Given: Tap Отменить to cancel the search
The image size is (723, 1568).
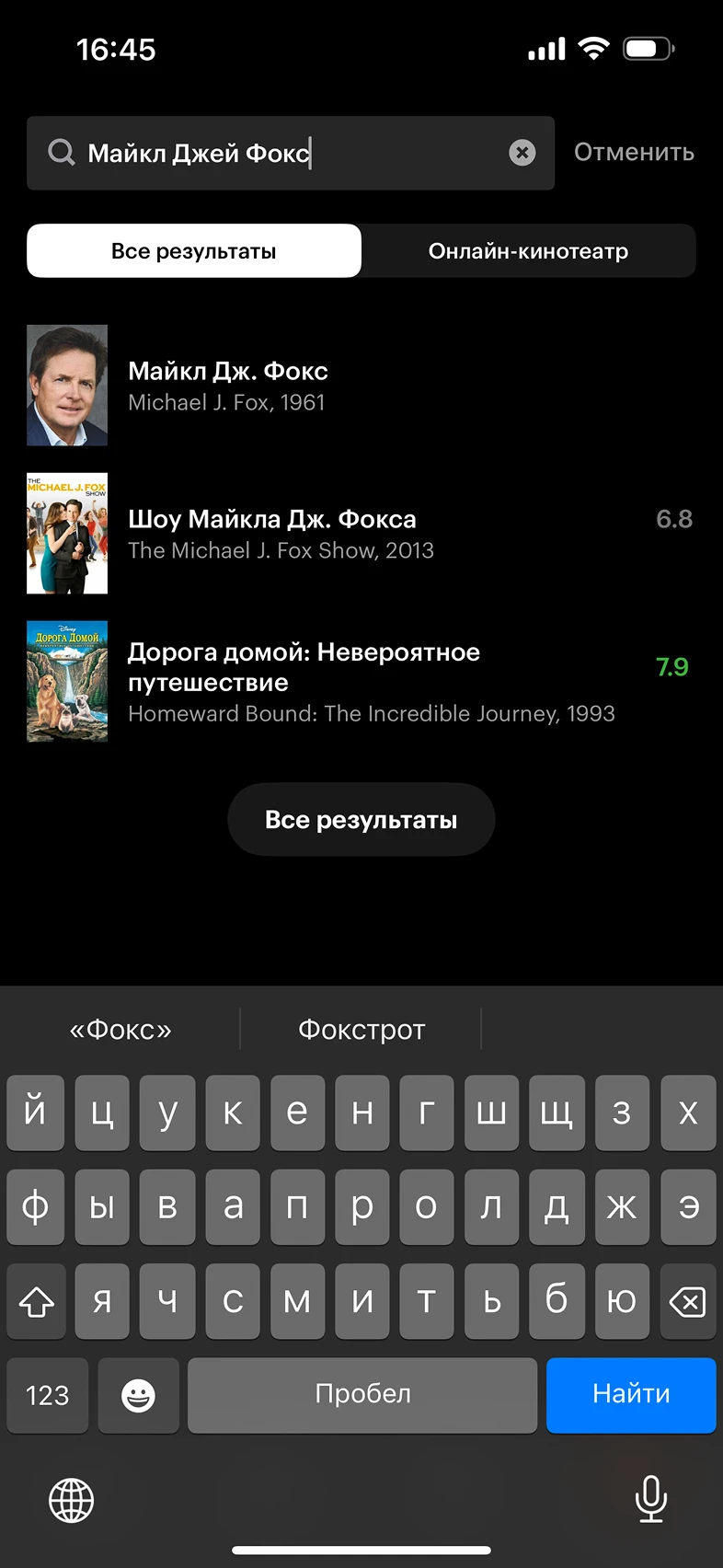Looking at the screenshot, I should (x=634, y=153).
